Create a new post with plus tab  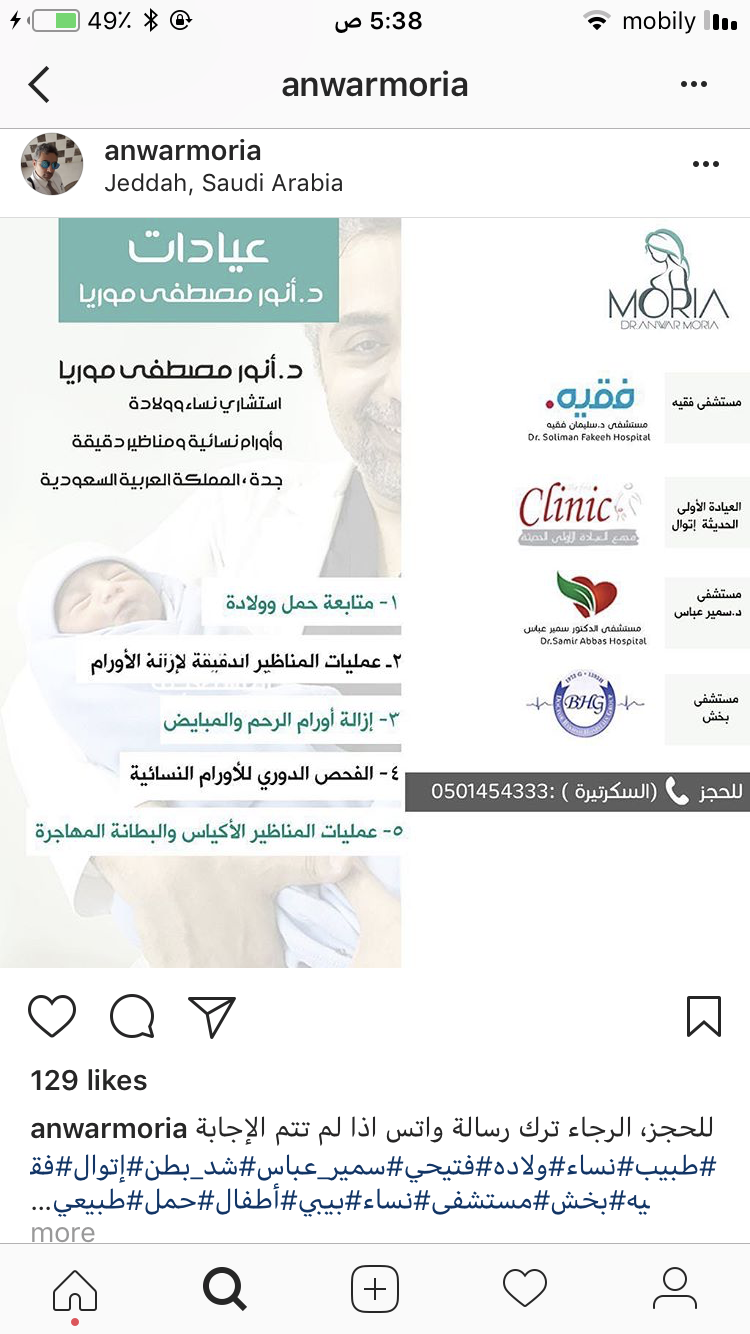375,1289
